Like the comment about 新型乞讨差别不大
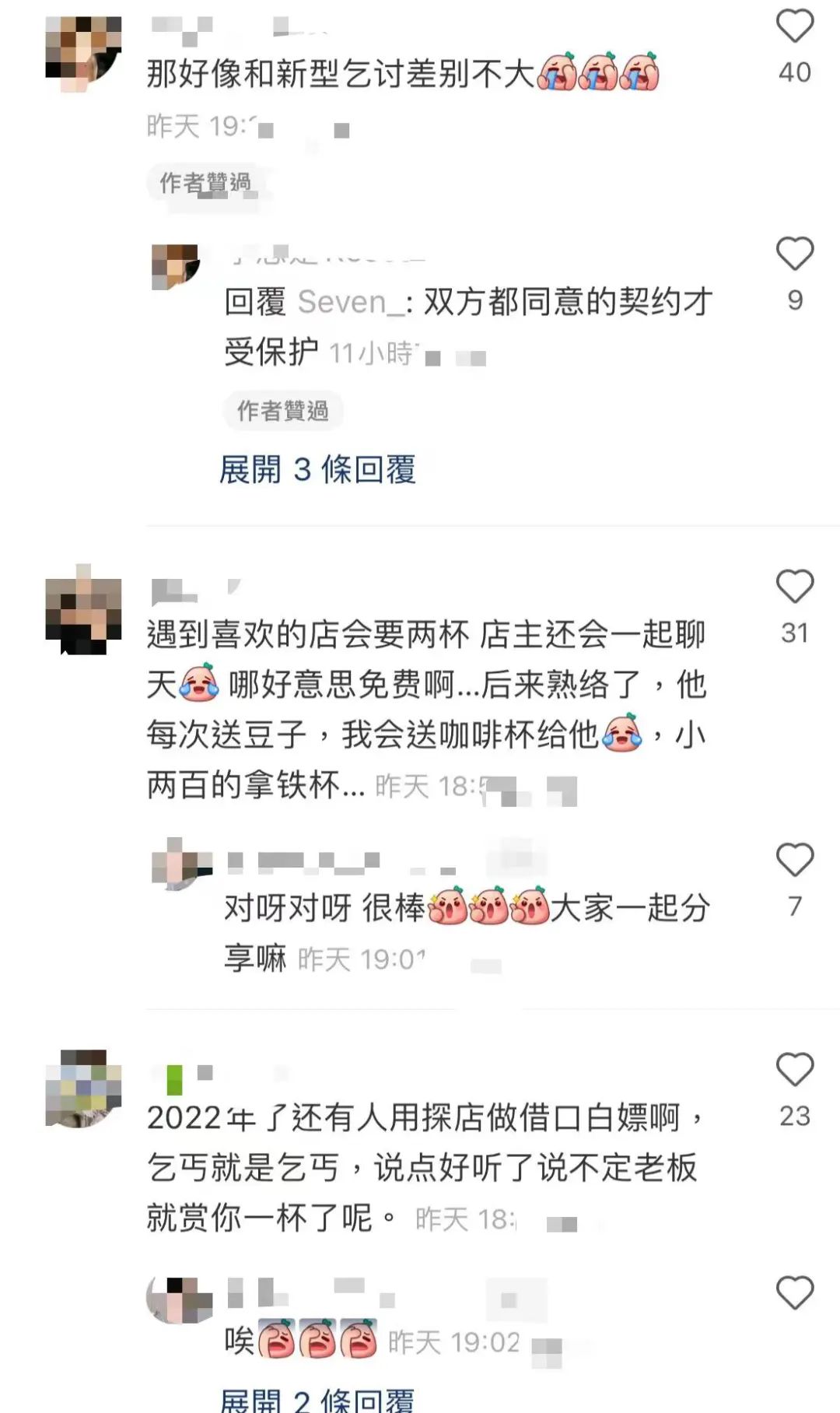 [x=794, y=27]
